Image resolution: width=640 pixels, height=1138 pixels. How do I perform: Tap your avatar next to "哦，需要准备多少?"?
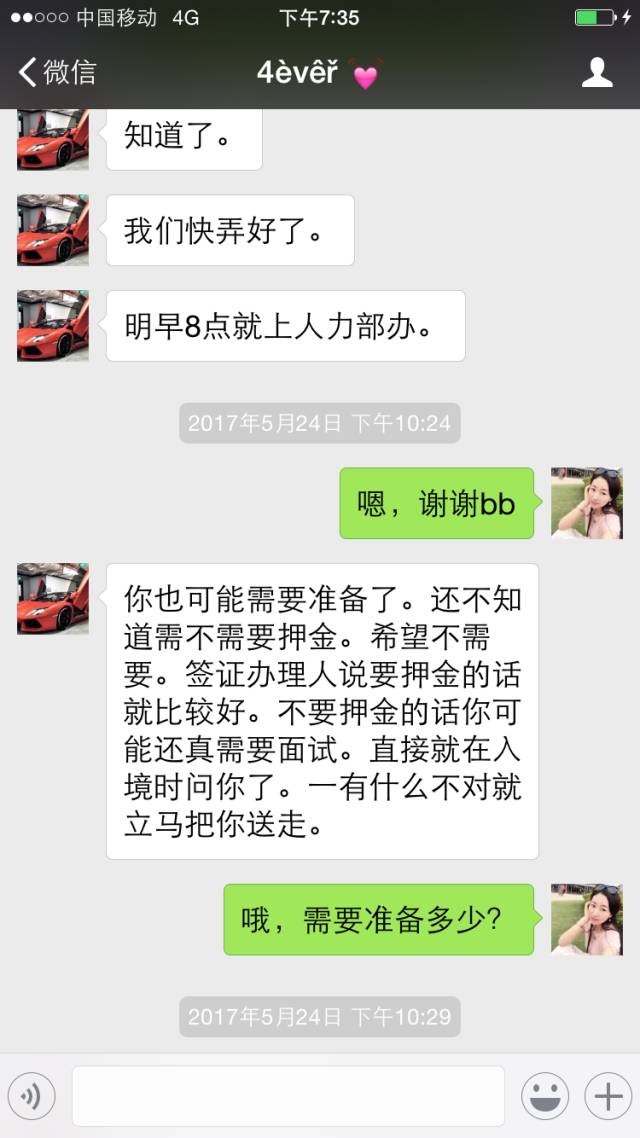(x=587, y=919)
